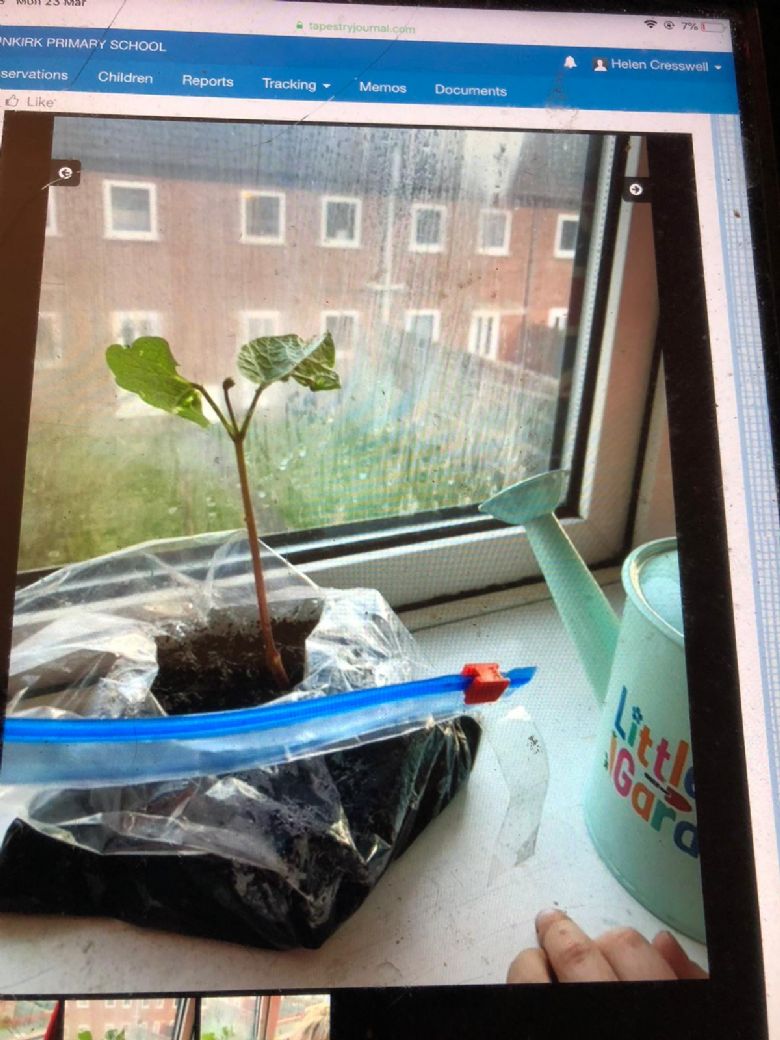The image size is (780, 1040).
Task: Open the Documents section
Action: [470, 90]
